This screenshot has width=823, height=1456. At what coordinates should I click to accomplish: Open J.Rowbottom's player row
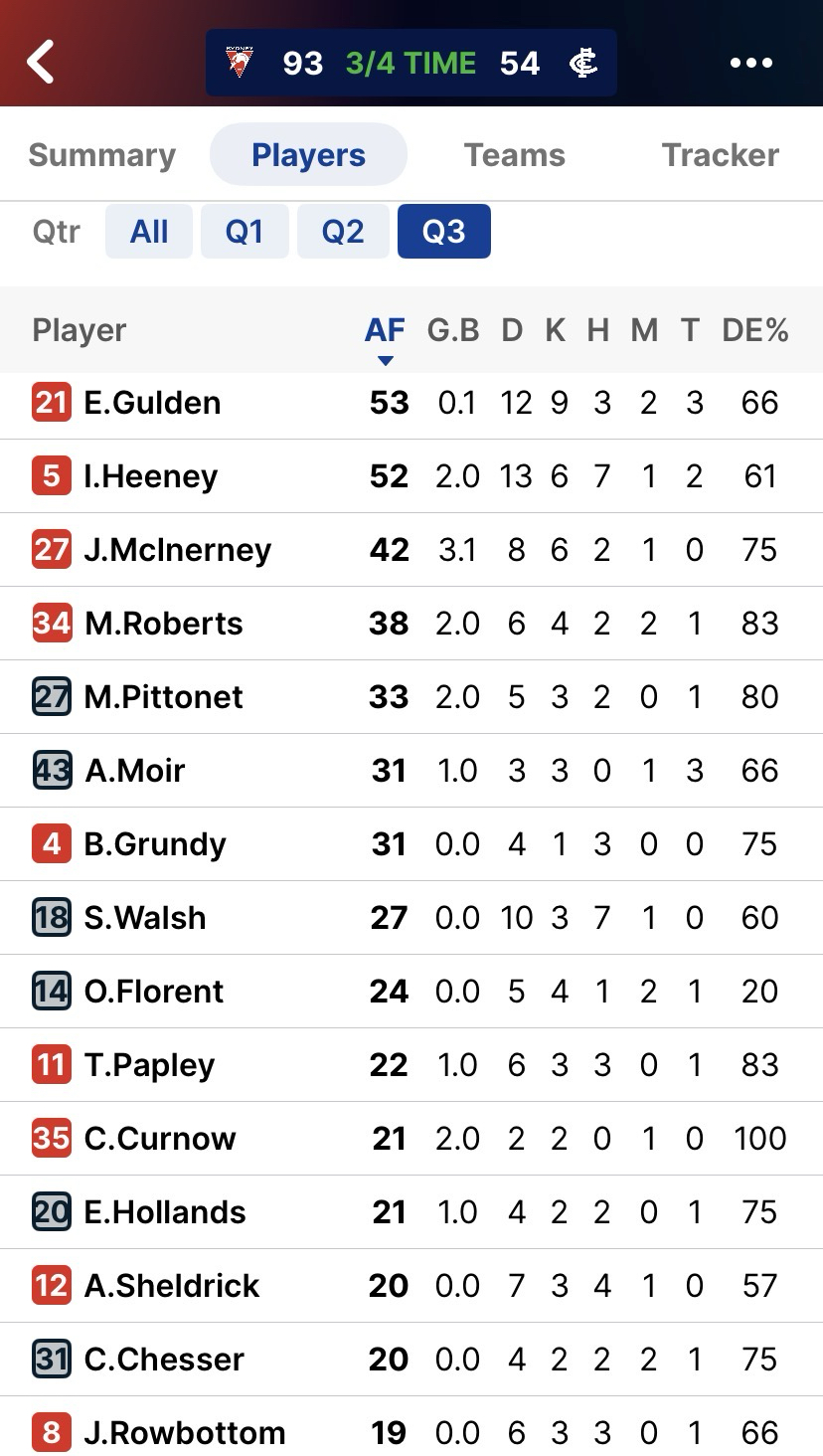(185, 1433)
